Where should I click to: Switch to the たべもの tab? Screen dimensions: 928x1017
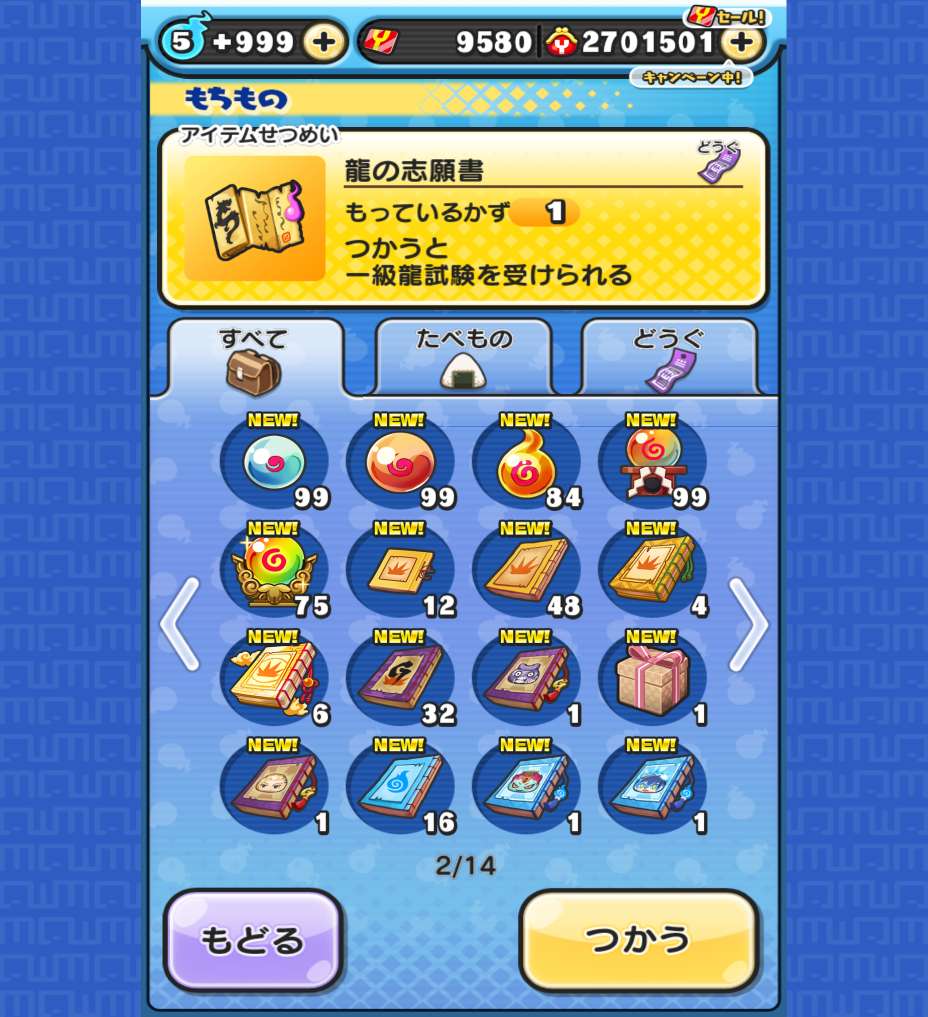463,357
